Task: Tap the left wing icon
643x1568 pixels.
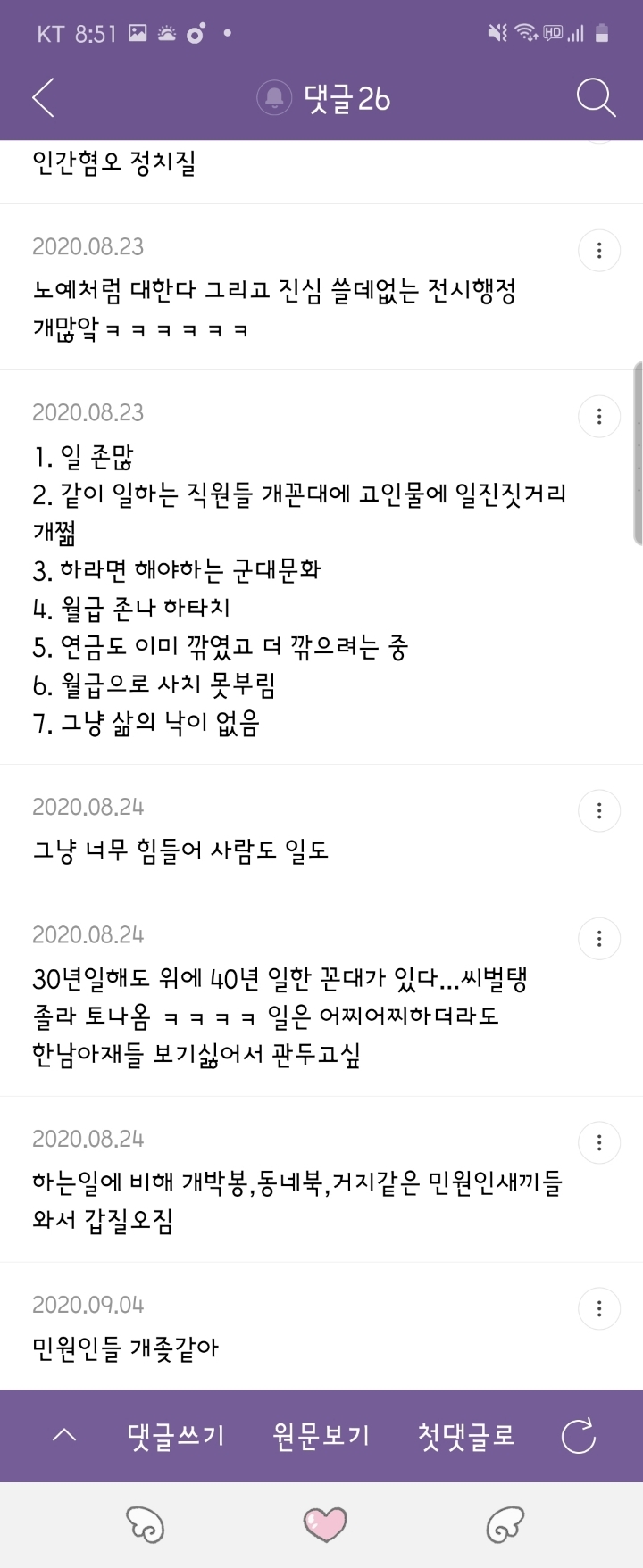Action: point(146,1525)
